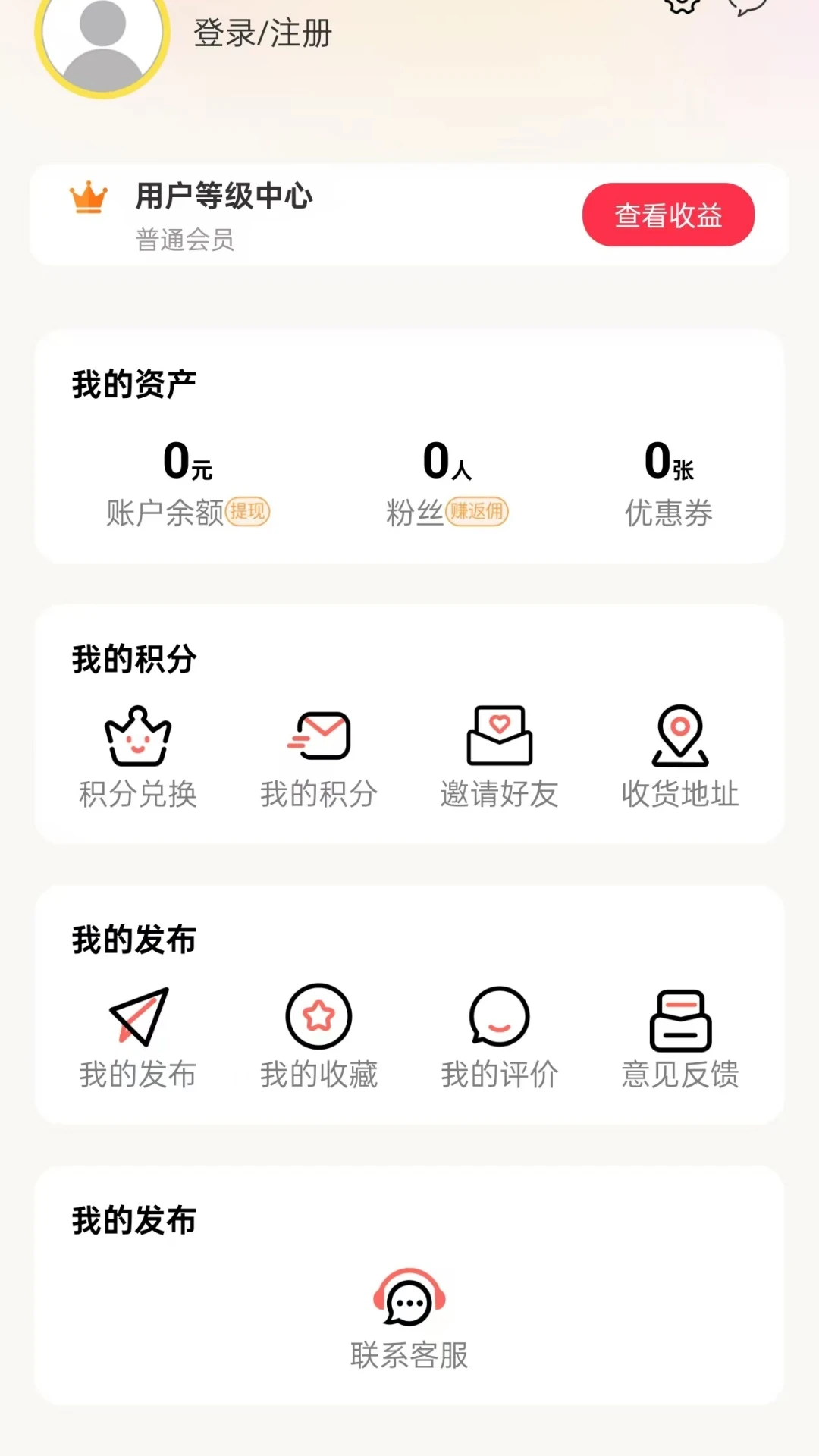Screen dimensions: 819x1456
Task: Tap the 查看收益 red button
Action: [x=667, y=215]
